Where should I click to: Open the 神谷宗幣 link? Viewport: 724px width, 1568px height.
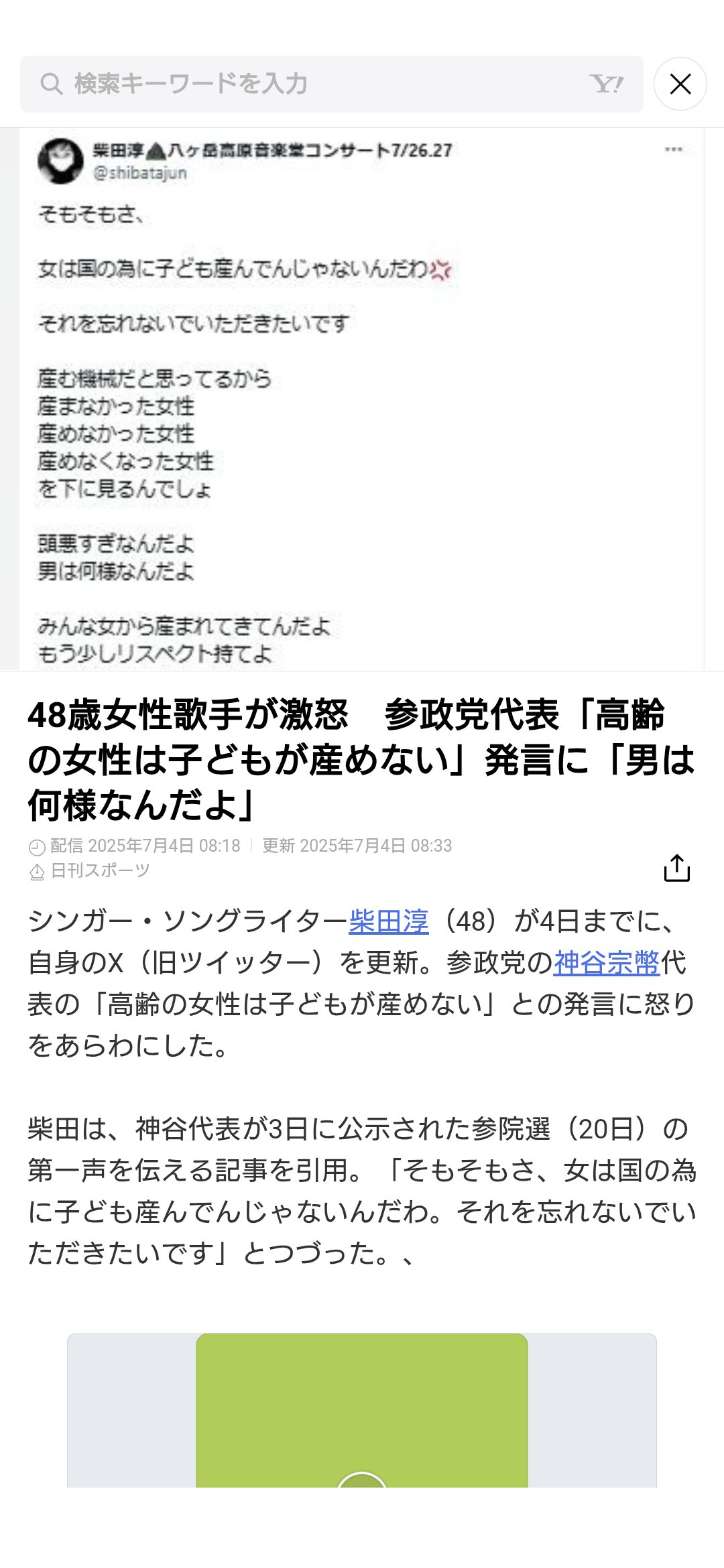point(607,963)
